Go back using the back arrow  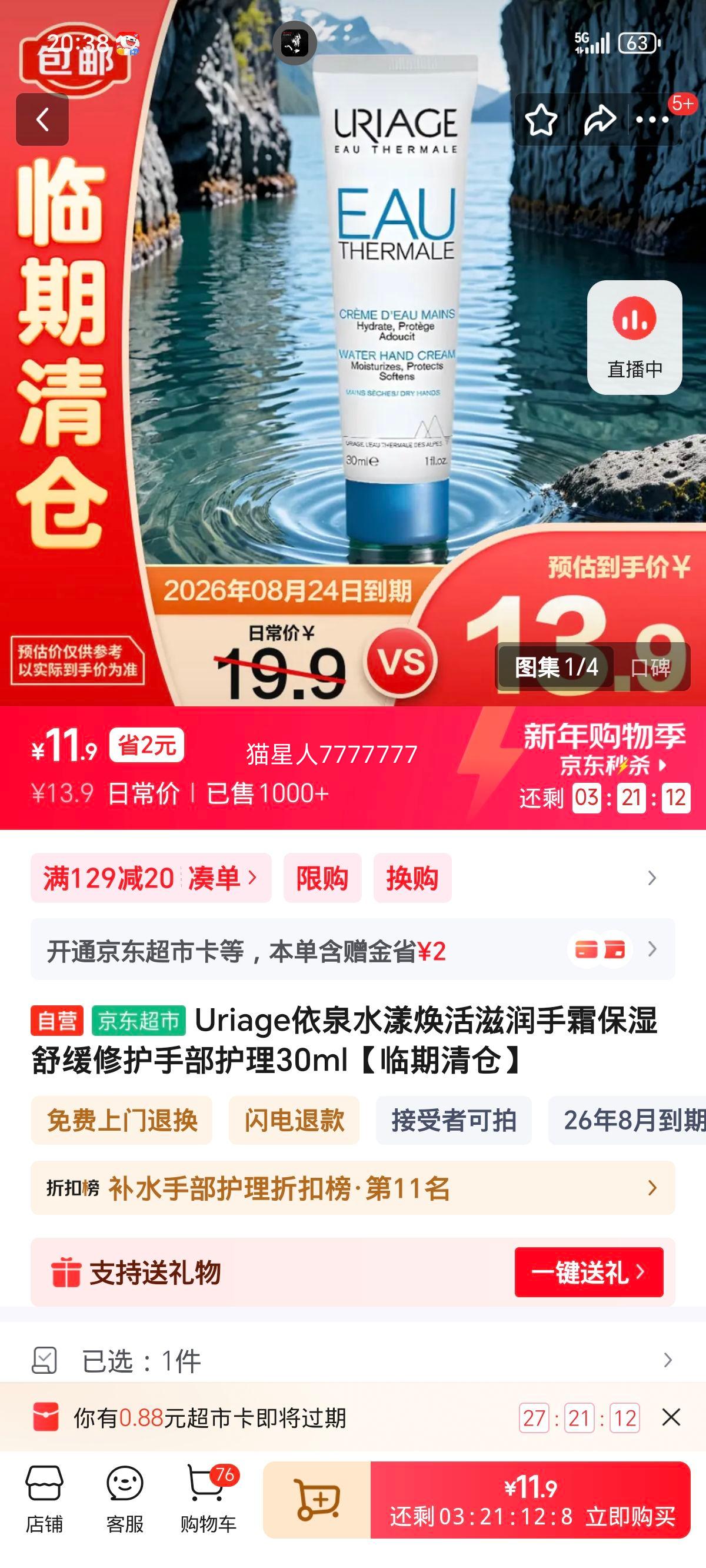point(42,119)
